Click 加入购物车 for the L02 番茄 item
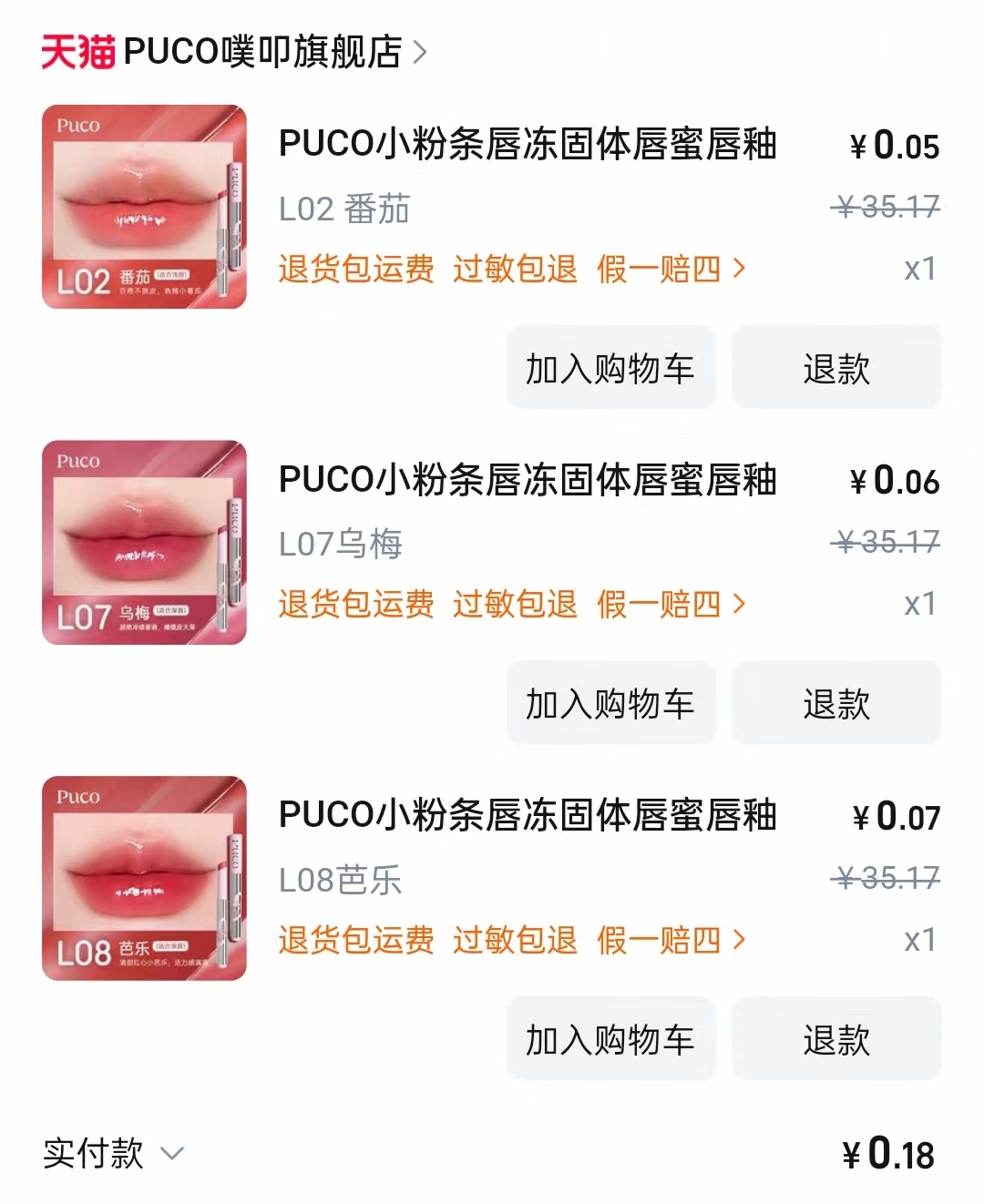Viewport: 984px width, 1204px height. point(610,367)
